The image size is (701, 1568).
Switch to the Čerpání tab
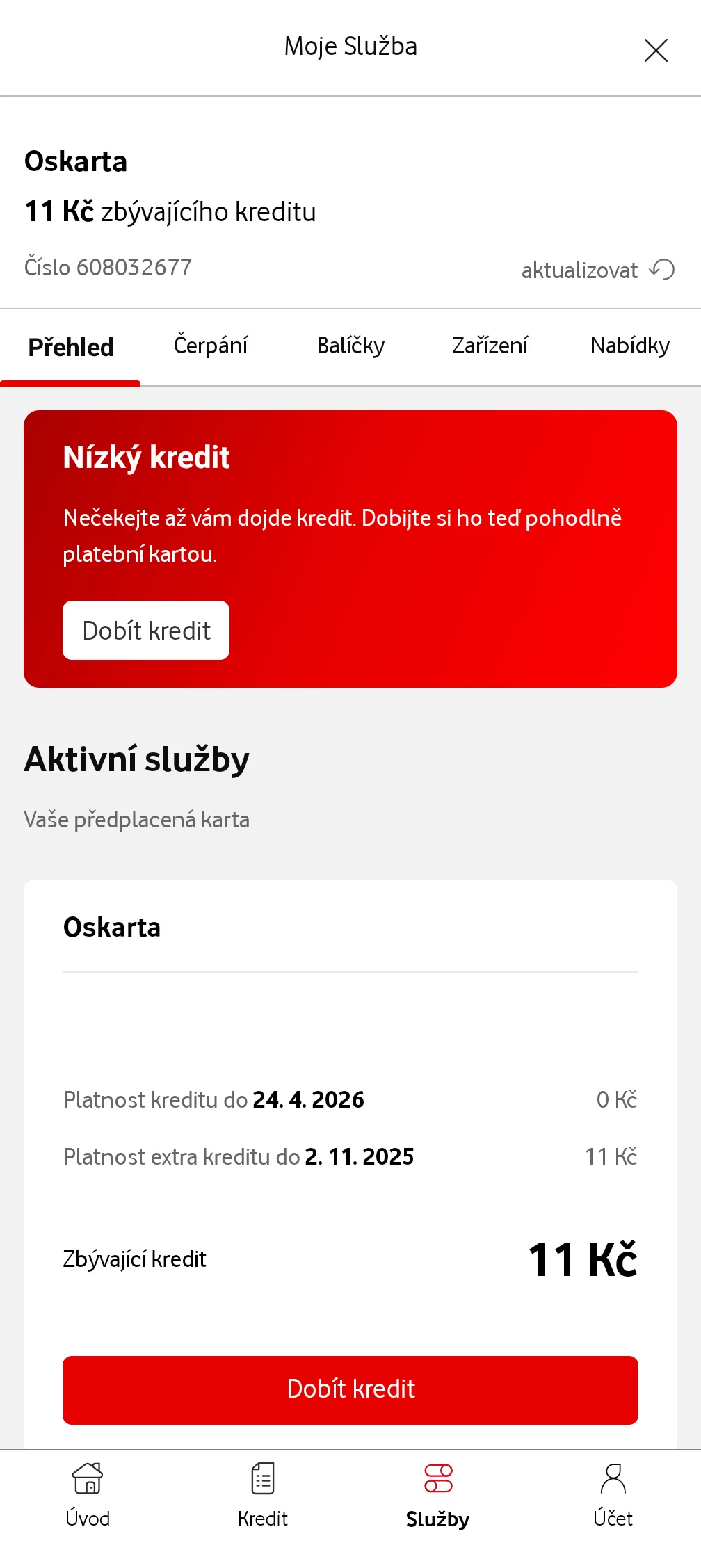click(211, 346)
